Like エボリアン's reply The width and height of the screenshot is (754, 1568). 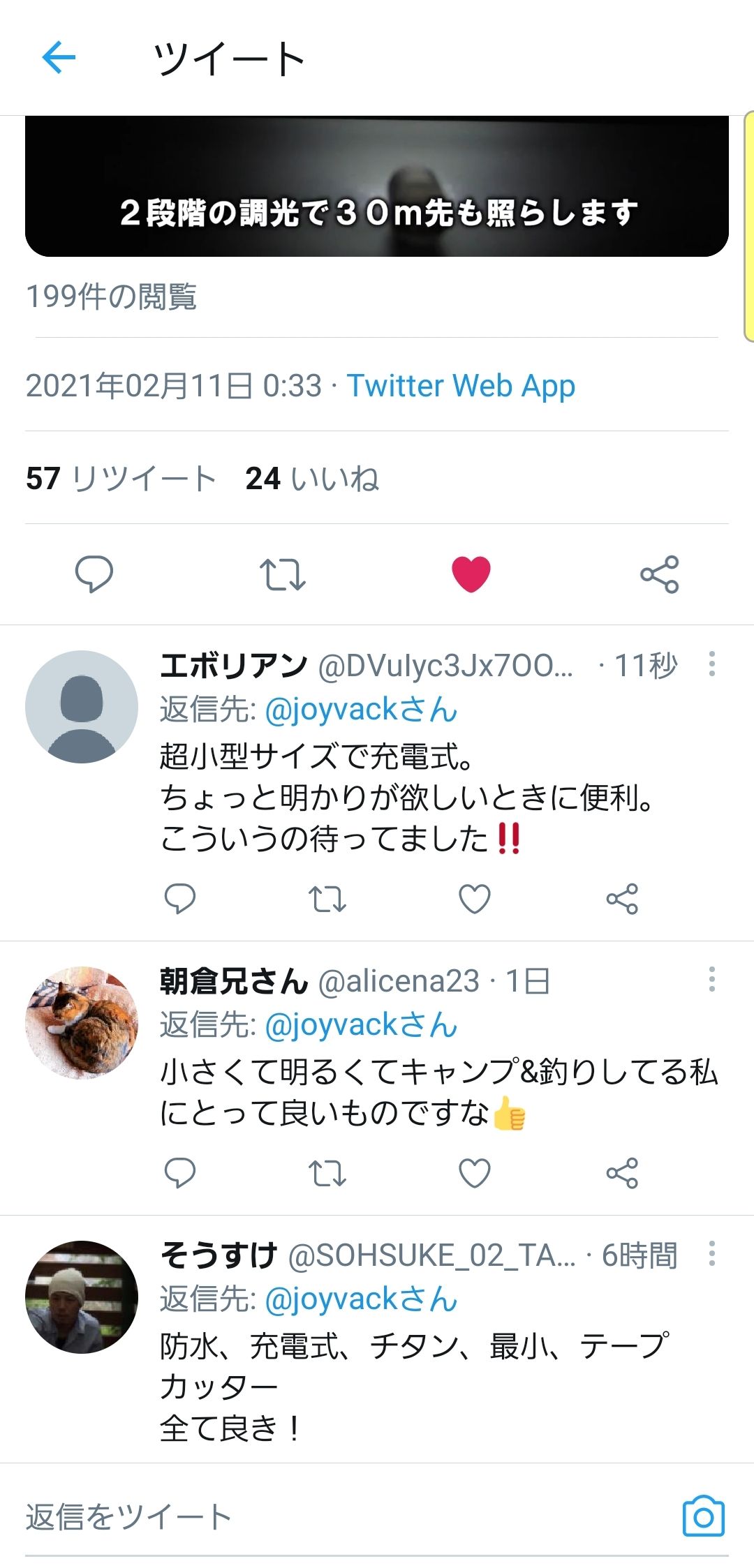475,899
